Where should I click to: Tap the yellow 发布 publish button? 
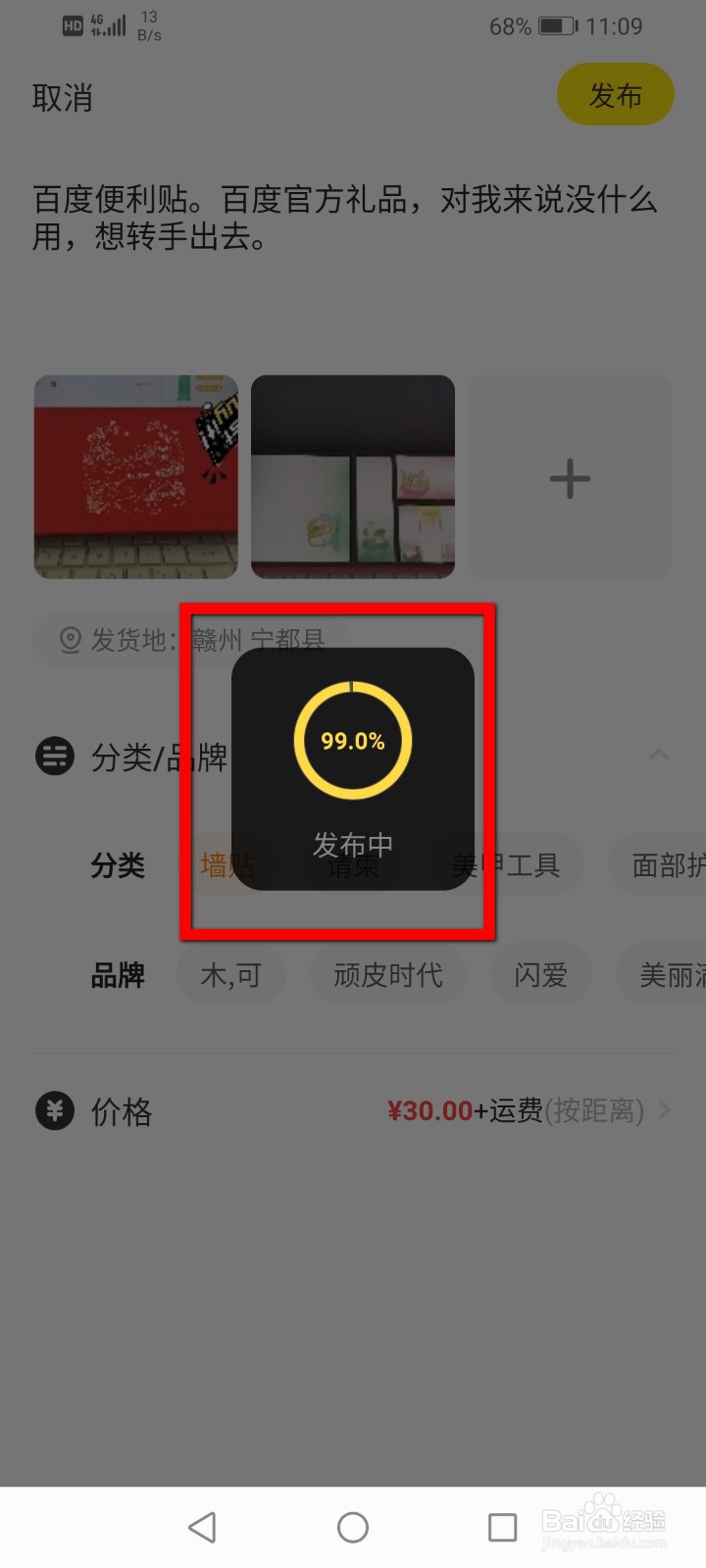(x=616, y=95)
